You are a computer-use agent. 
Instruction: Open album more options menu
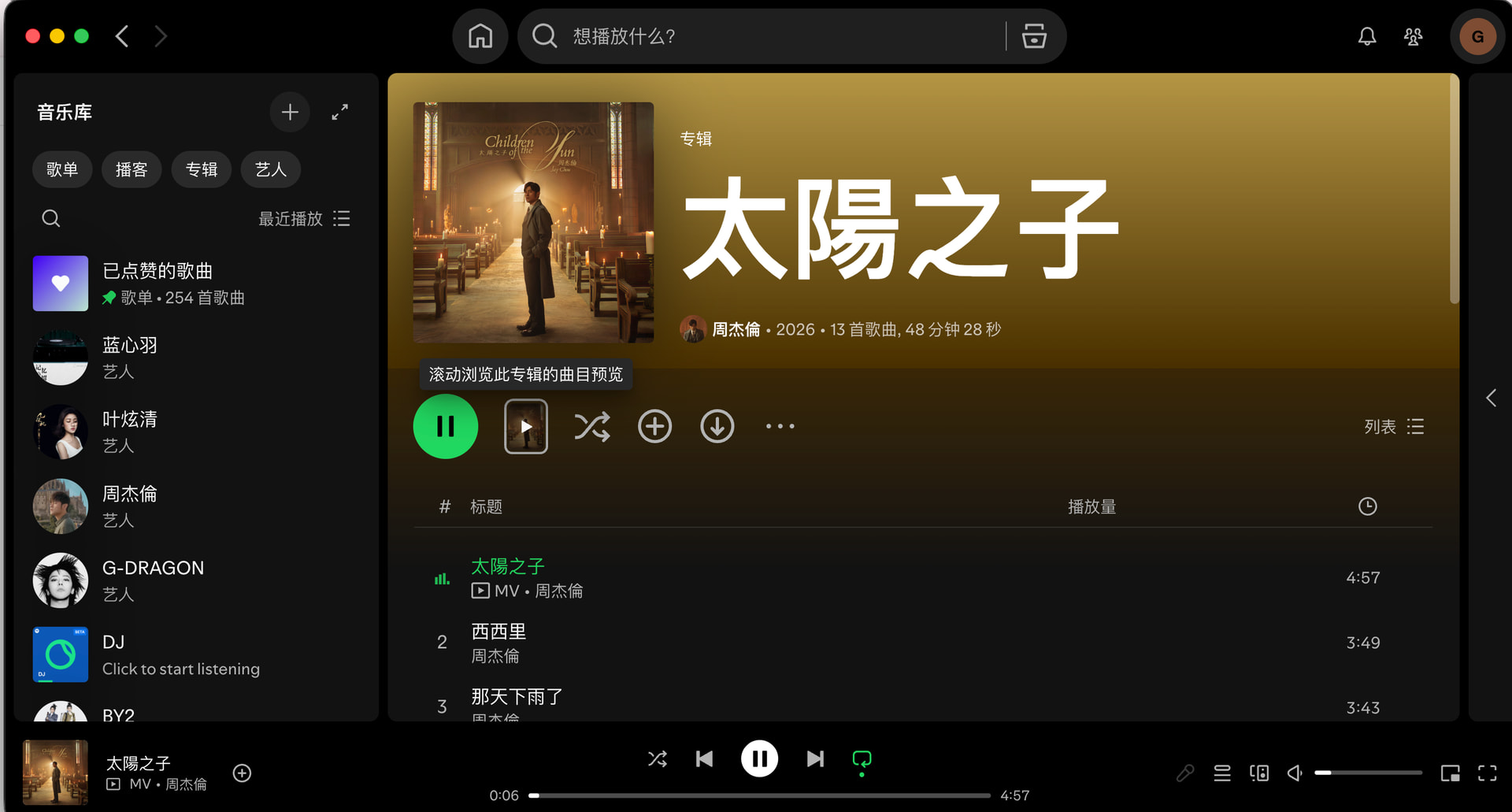780,426
